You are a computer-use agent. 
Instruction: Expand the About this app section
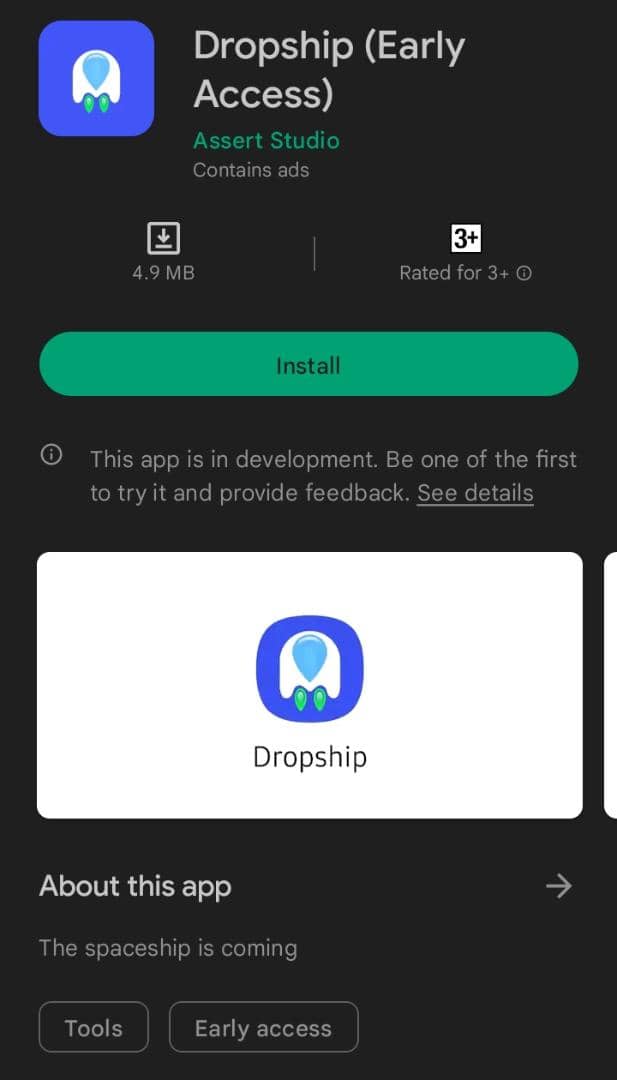558,886
